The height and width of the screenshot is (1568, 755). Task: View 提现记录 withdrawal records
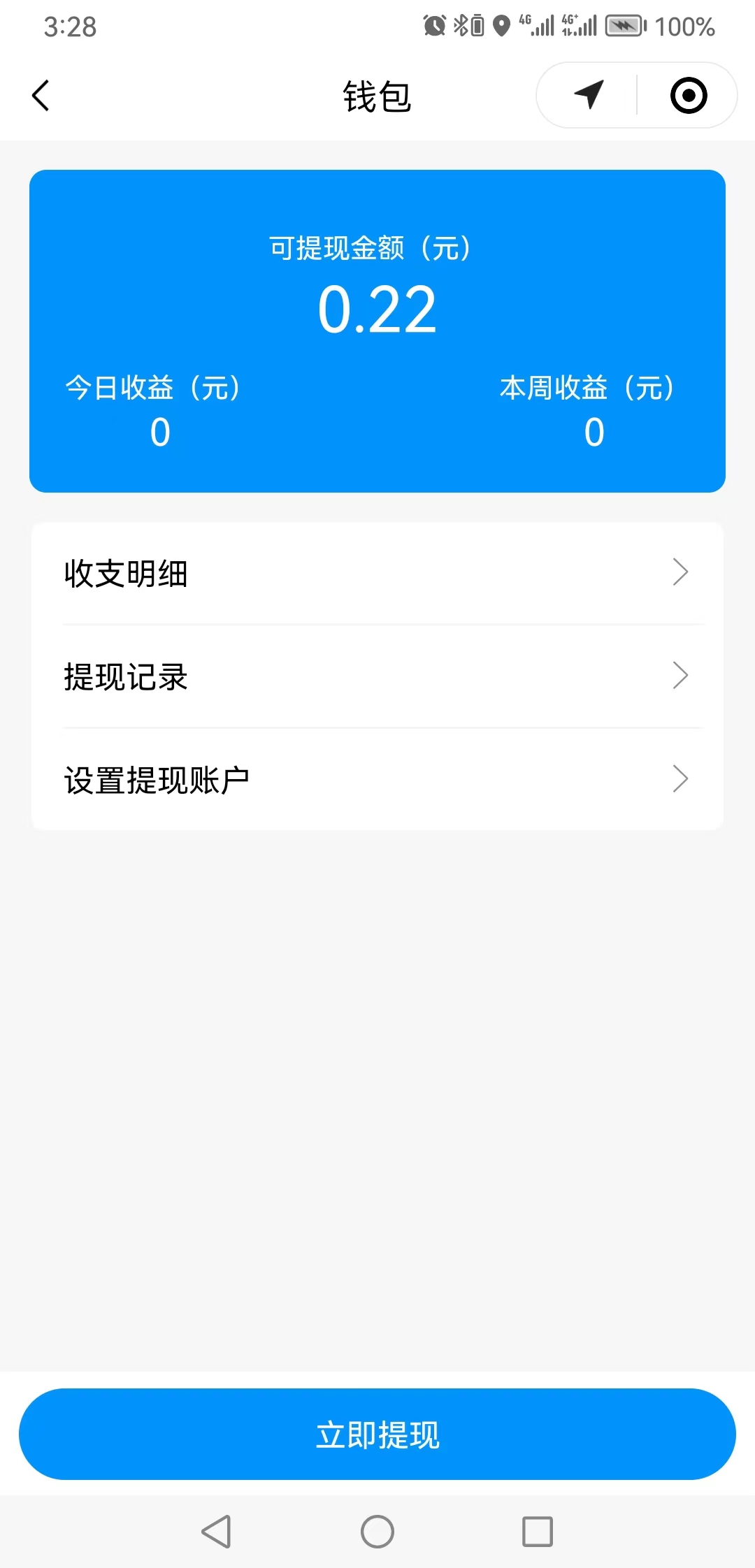pyautogui.click(x=377, y=676)
